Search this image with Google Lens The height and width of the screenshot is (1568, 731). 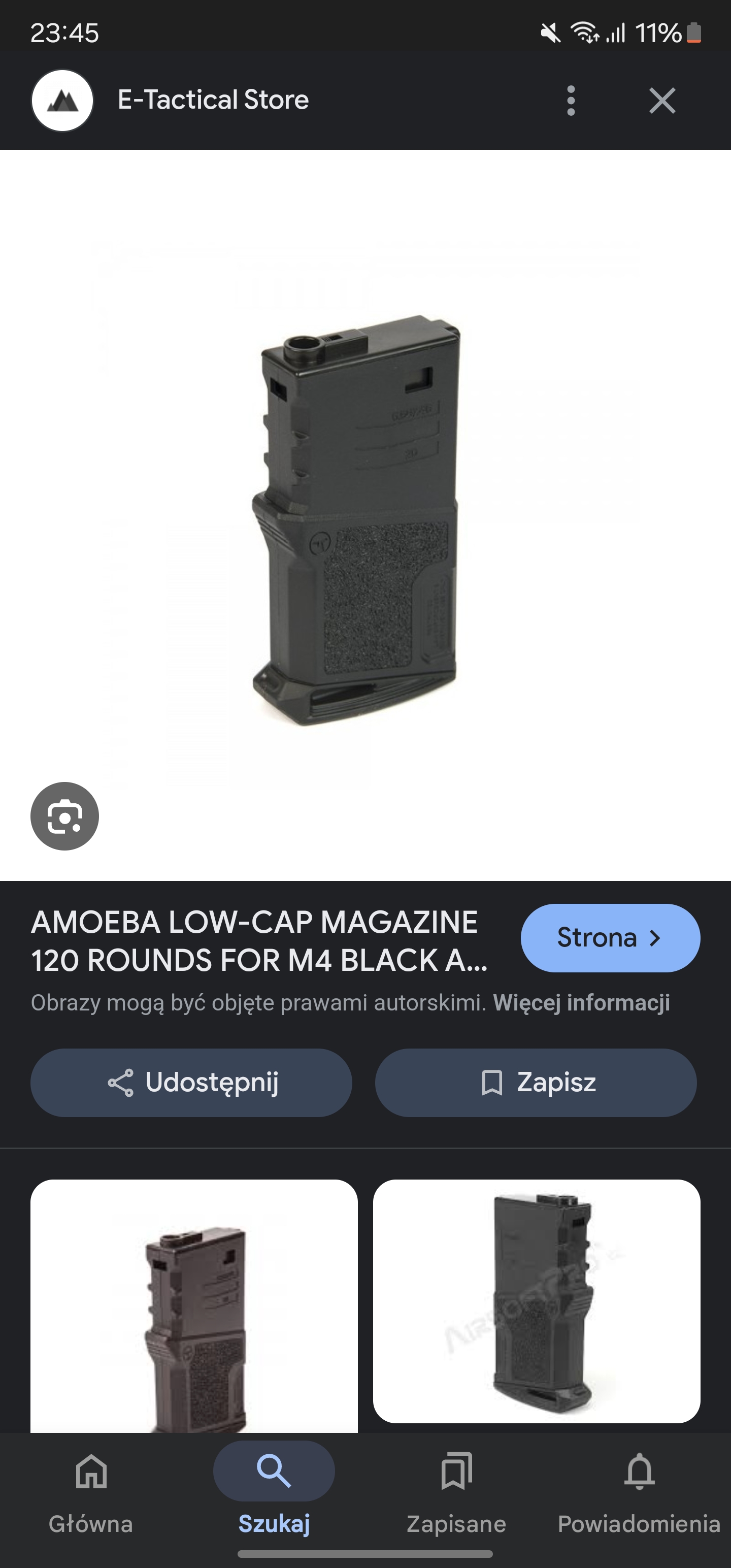(64, 815)
